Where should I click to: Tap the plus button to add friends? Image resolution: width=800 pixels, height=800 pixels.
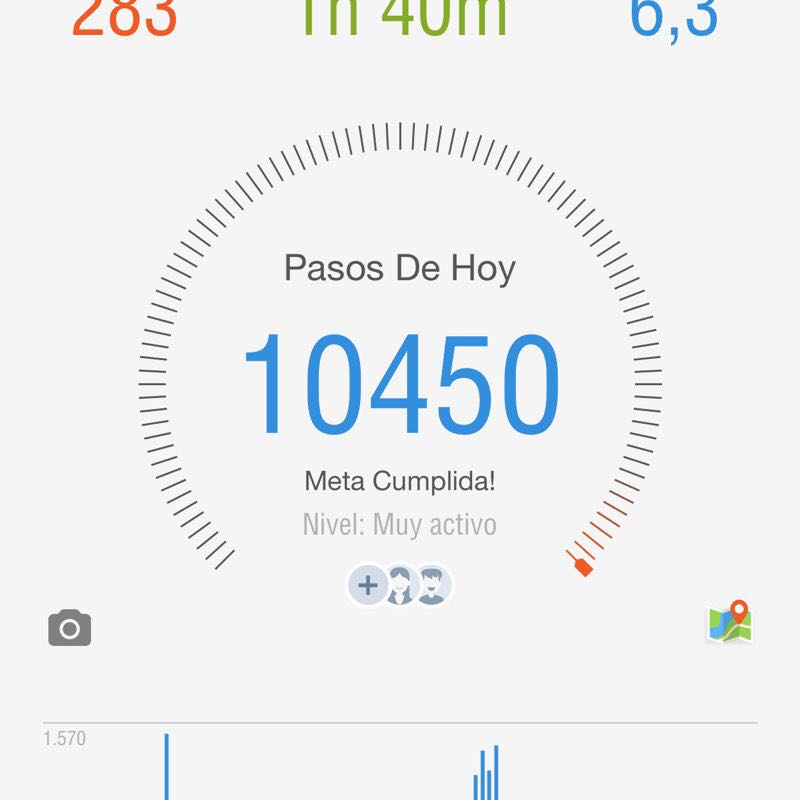[x=368, y=585]
